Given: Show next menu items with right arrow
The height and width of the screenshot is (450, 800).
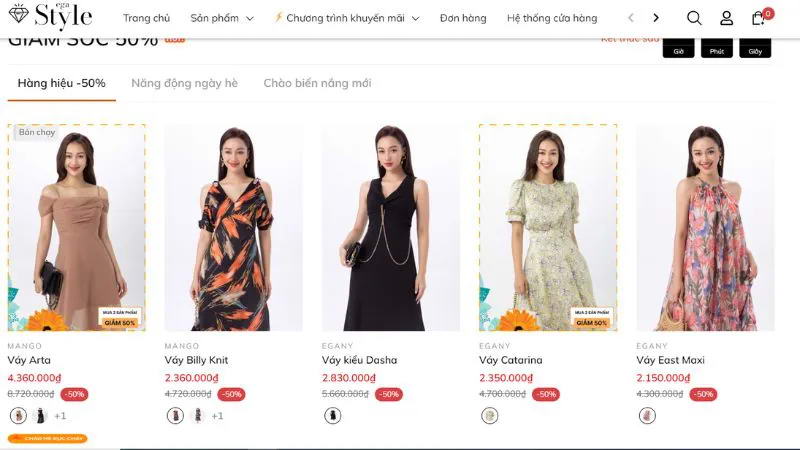Looking at the screenshot, I should [x=656, y=18].
